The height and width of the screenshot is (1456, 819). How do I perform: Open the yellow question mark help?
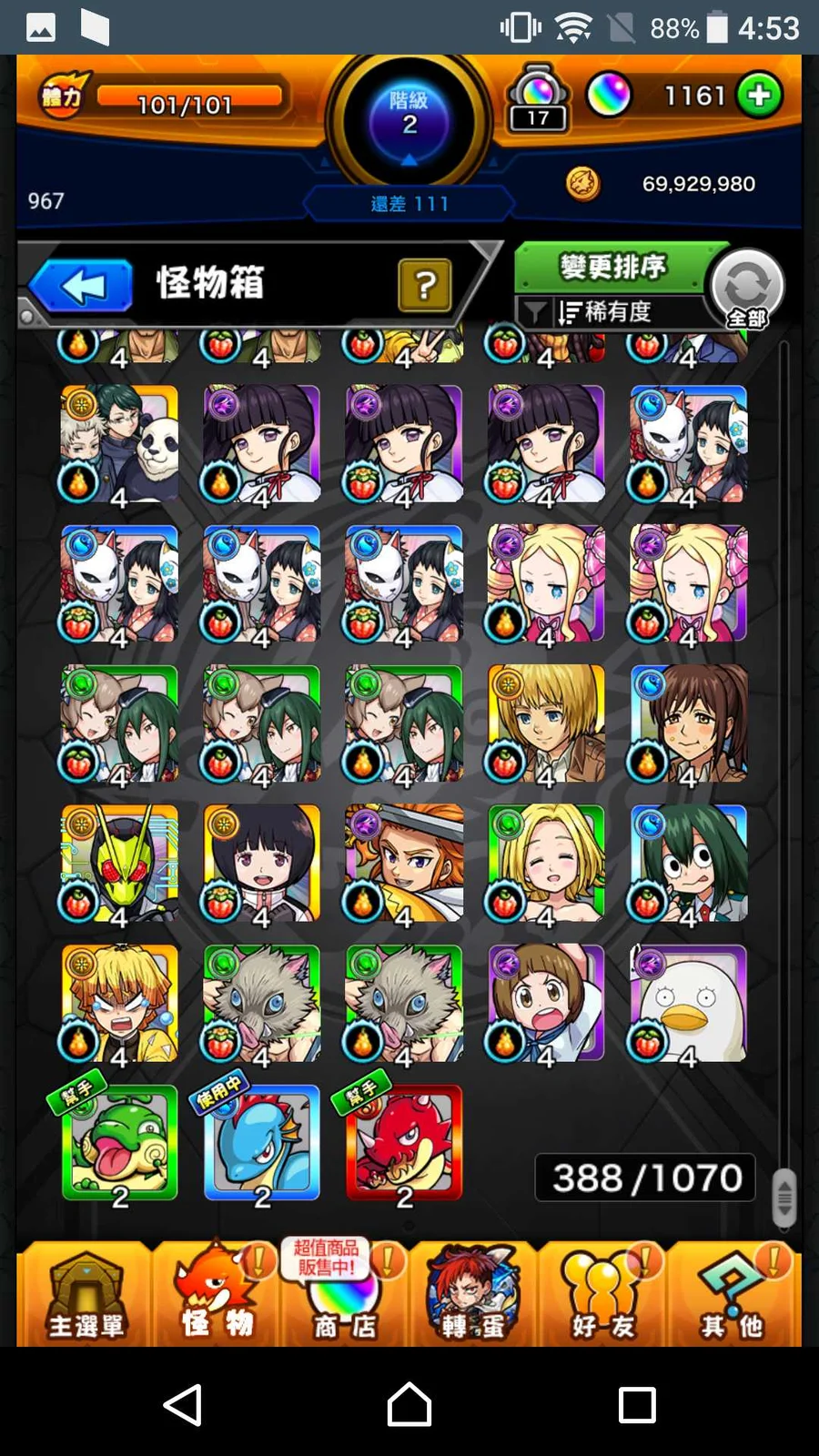click(424, 285)
